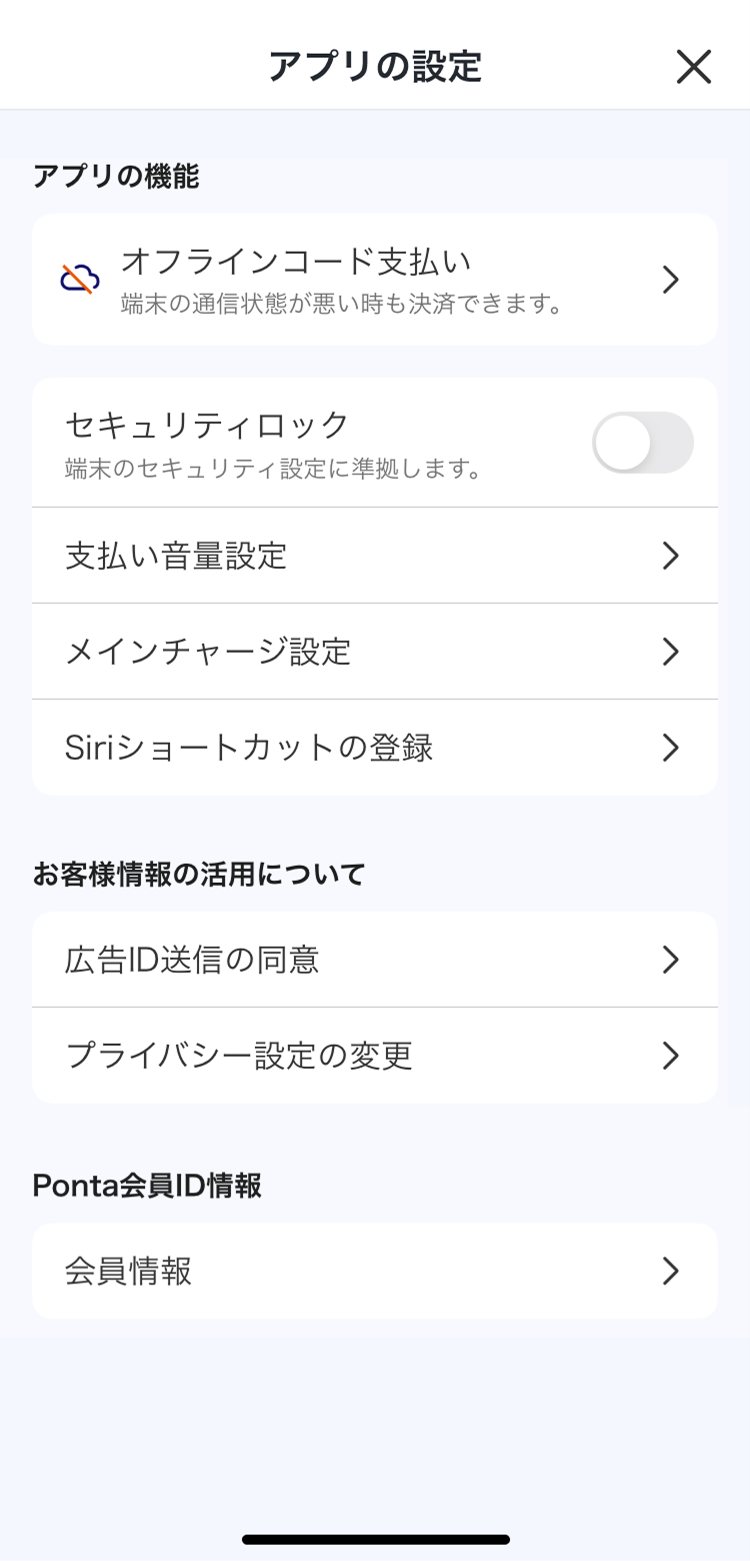The height and width of the screenshot is (1561, 750).
Task: Open 支払い音量設定 payment volume settings
Action: point(375,556)
